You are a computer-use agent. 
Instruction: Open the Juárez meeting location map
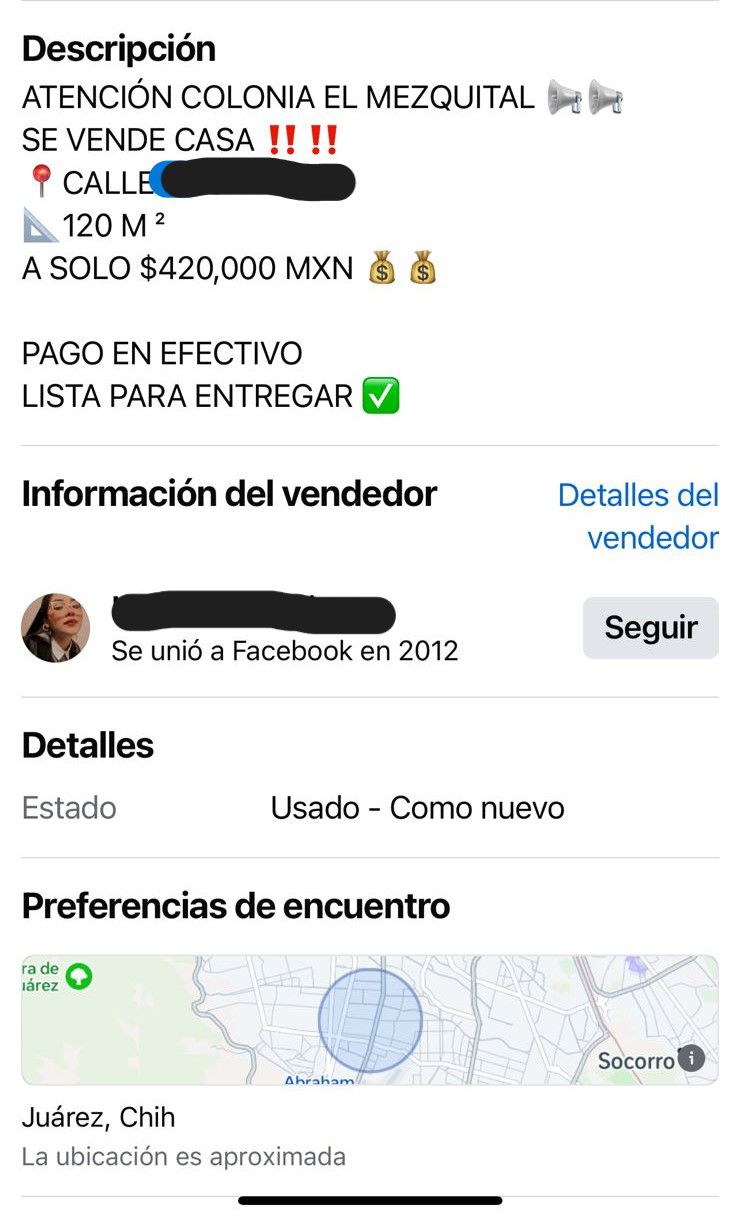pyautogui.click(x=370, y=1020)
